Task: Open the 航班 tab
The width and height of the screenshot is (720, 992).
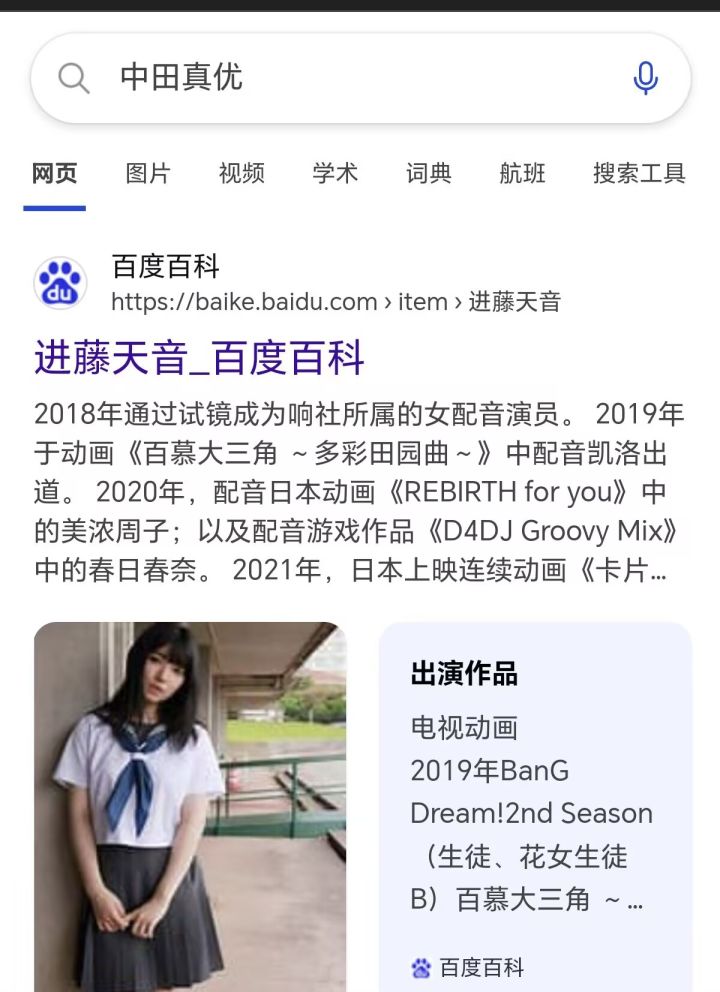Action: pos(523,173)
